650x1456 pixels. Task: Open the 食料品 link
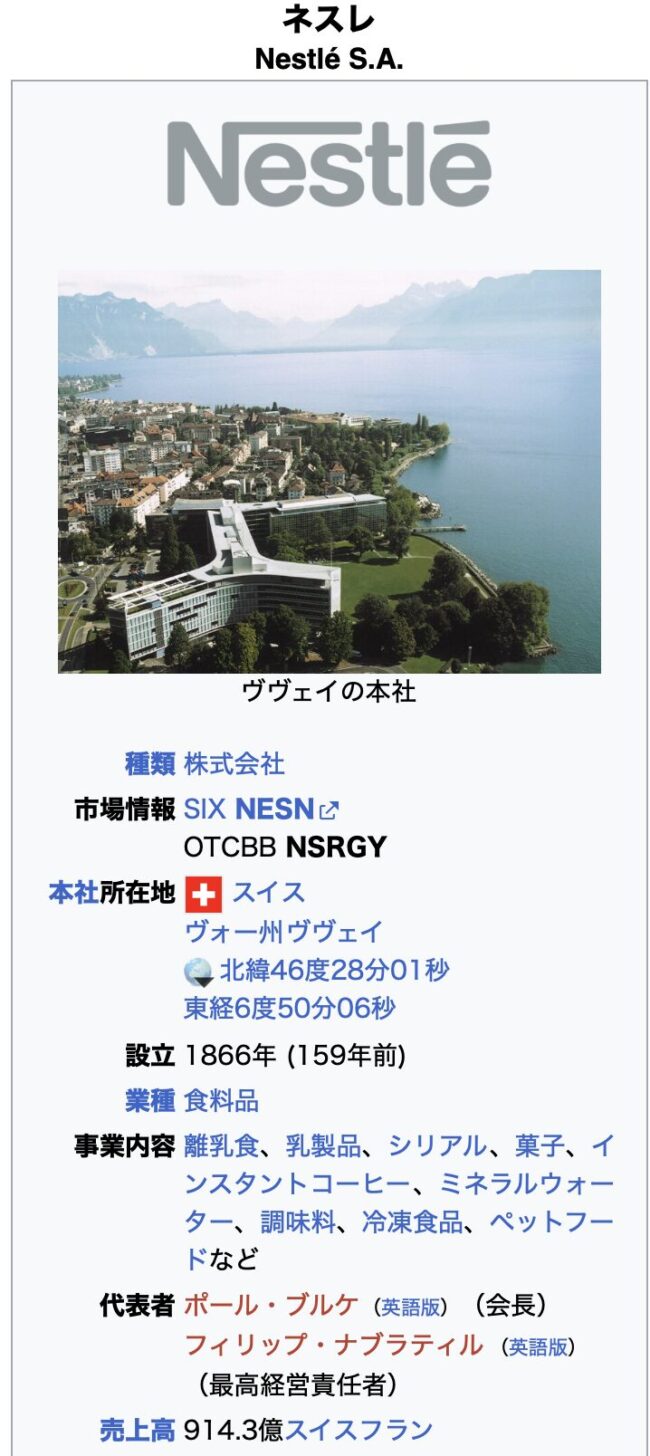click(221, 1101)
